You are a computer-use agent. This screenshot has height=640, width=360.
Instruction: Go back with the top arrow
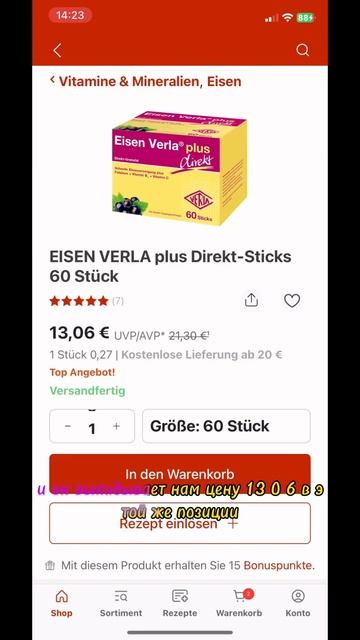pos(57,50)
